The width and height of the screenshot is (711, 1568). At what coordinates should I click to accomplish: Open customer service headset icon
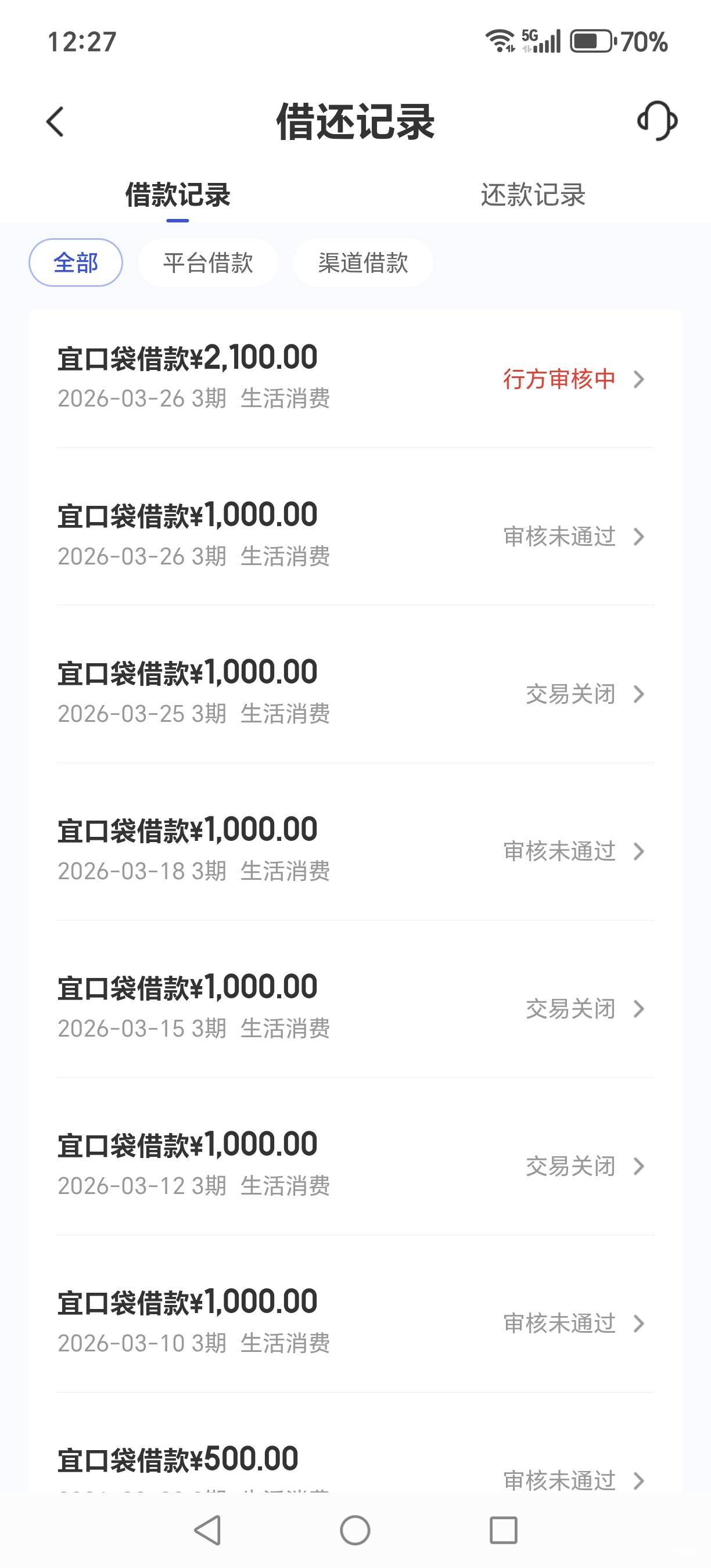[657, 121]
